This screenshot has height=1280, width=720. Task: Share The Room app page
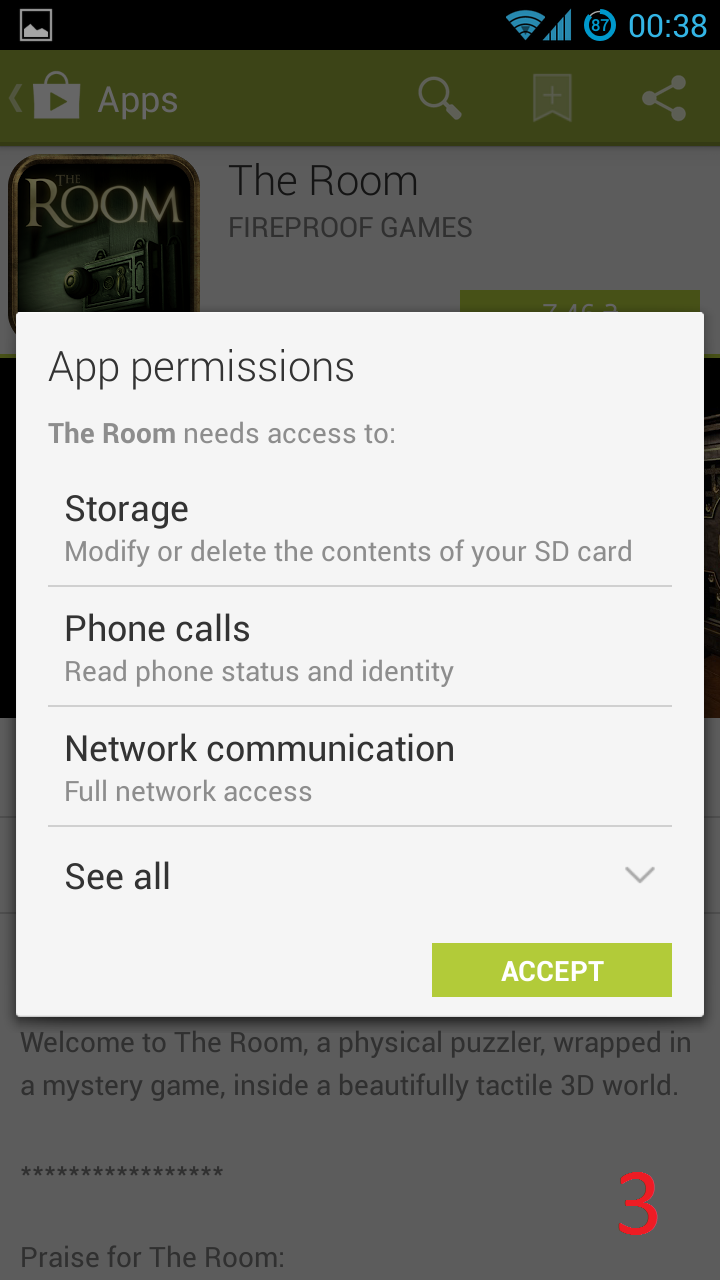tap(664, 99)
